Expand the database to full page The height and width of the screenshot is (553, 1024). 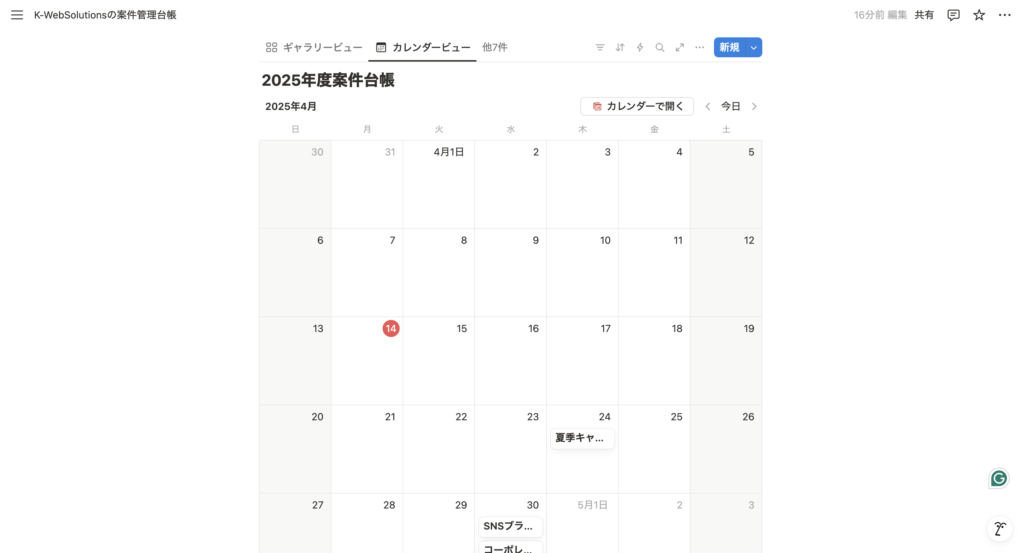click(680, 47)
